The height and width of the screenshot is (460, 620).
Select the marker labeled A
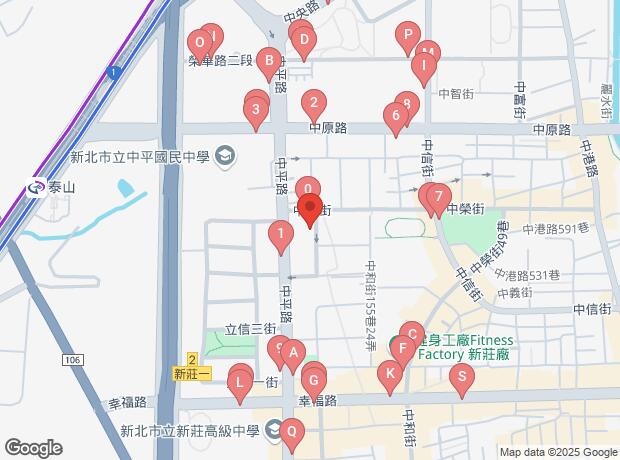tap(292, 352)
